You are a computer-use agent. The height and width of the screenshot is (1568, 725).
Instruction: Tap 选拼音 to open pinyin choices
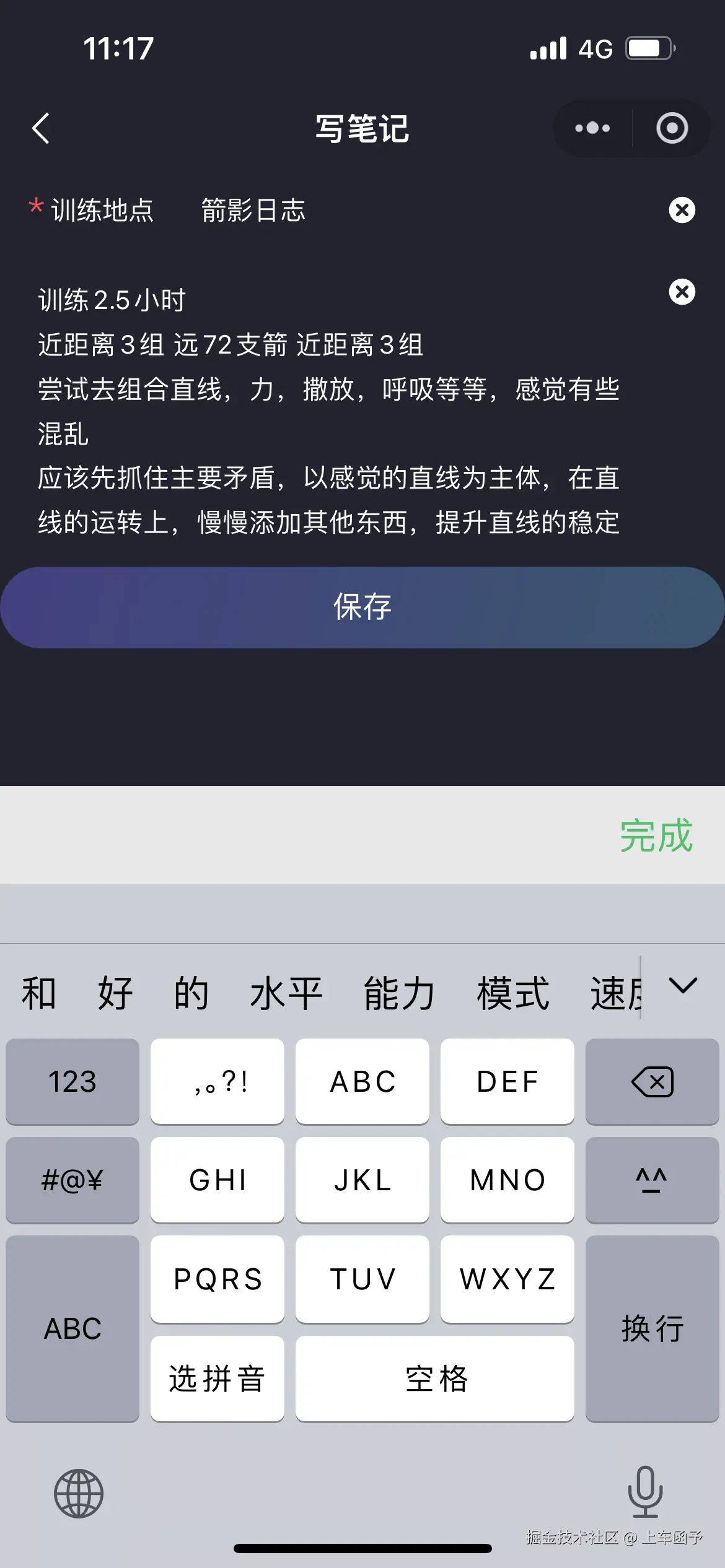tap(217, 1378)
